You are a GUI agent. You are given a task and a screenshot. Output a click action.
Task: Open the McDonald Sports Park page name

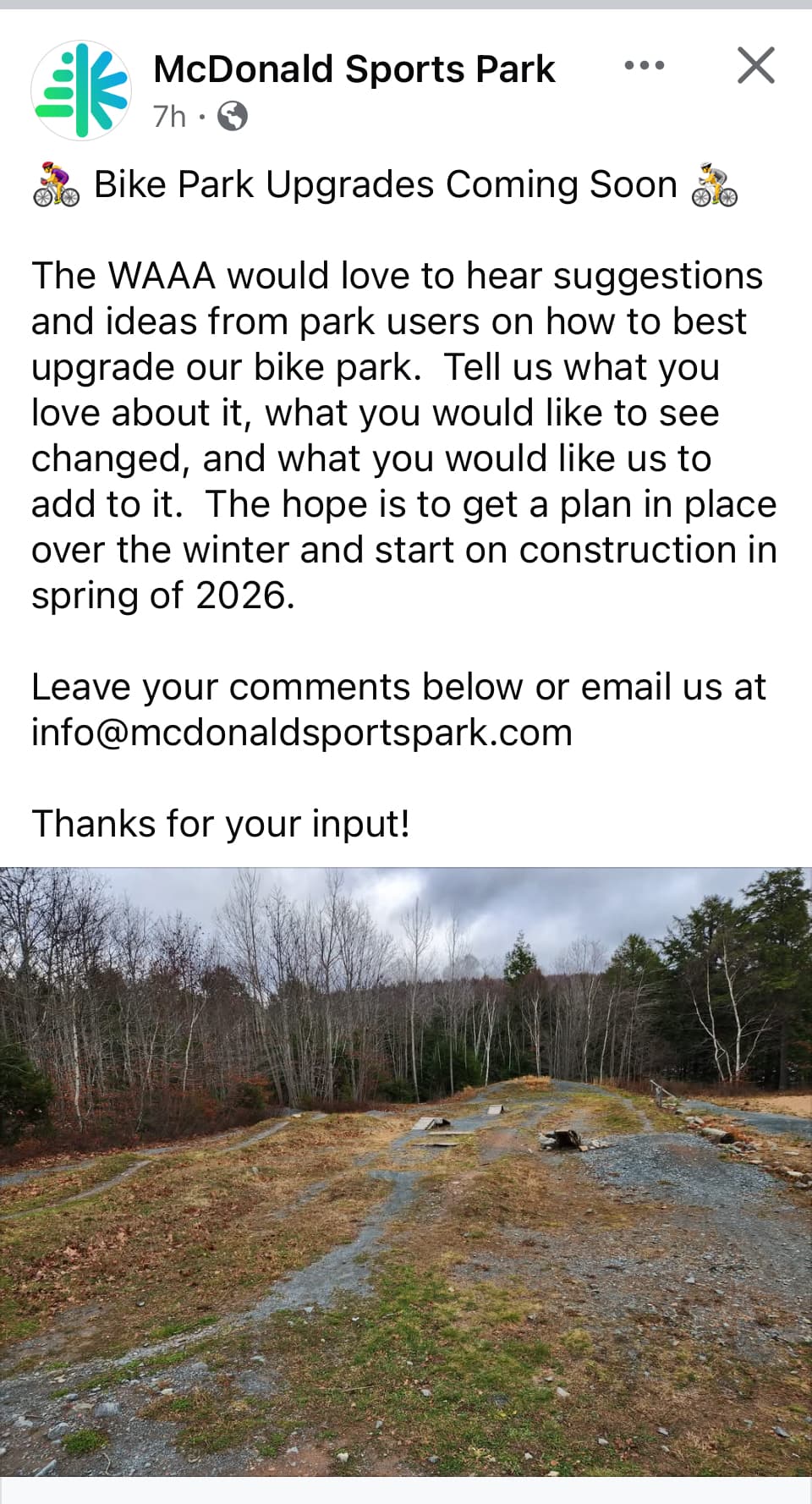[x=354, y=69]
